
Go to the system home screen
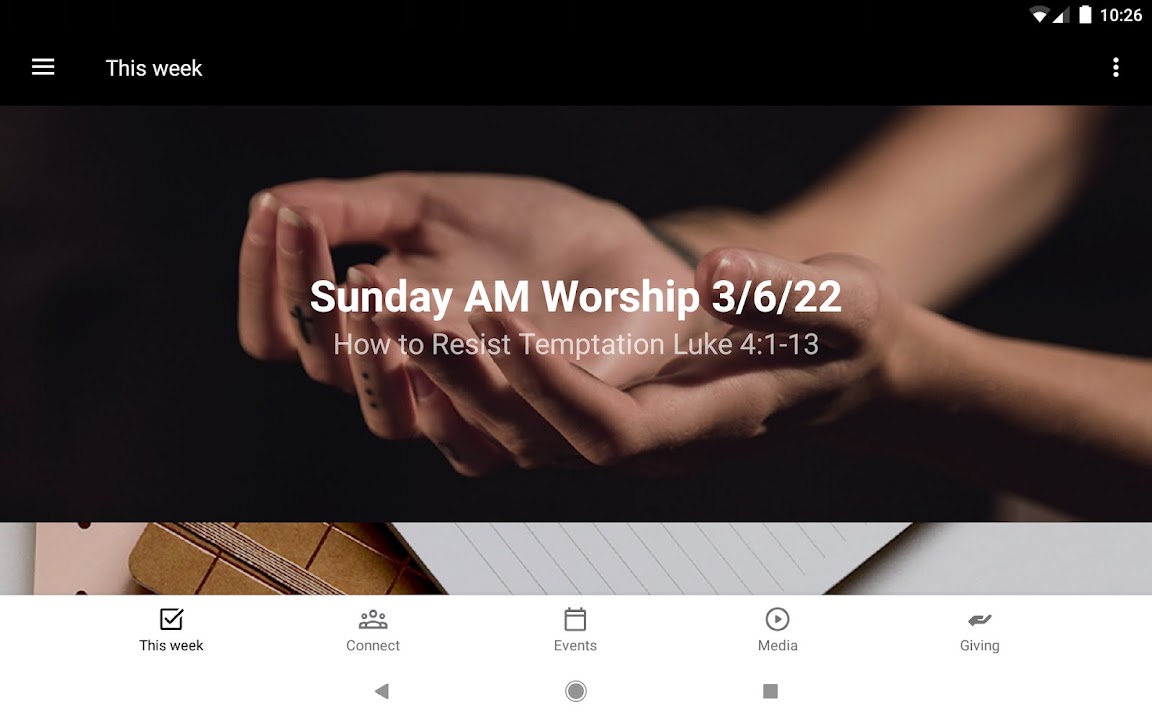coord(575,691)
